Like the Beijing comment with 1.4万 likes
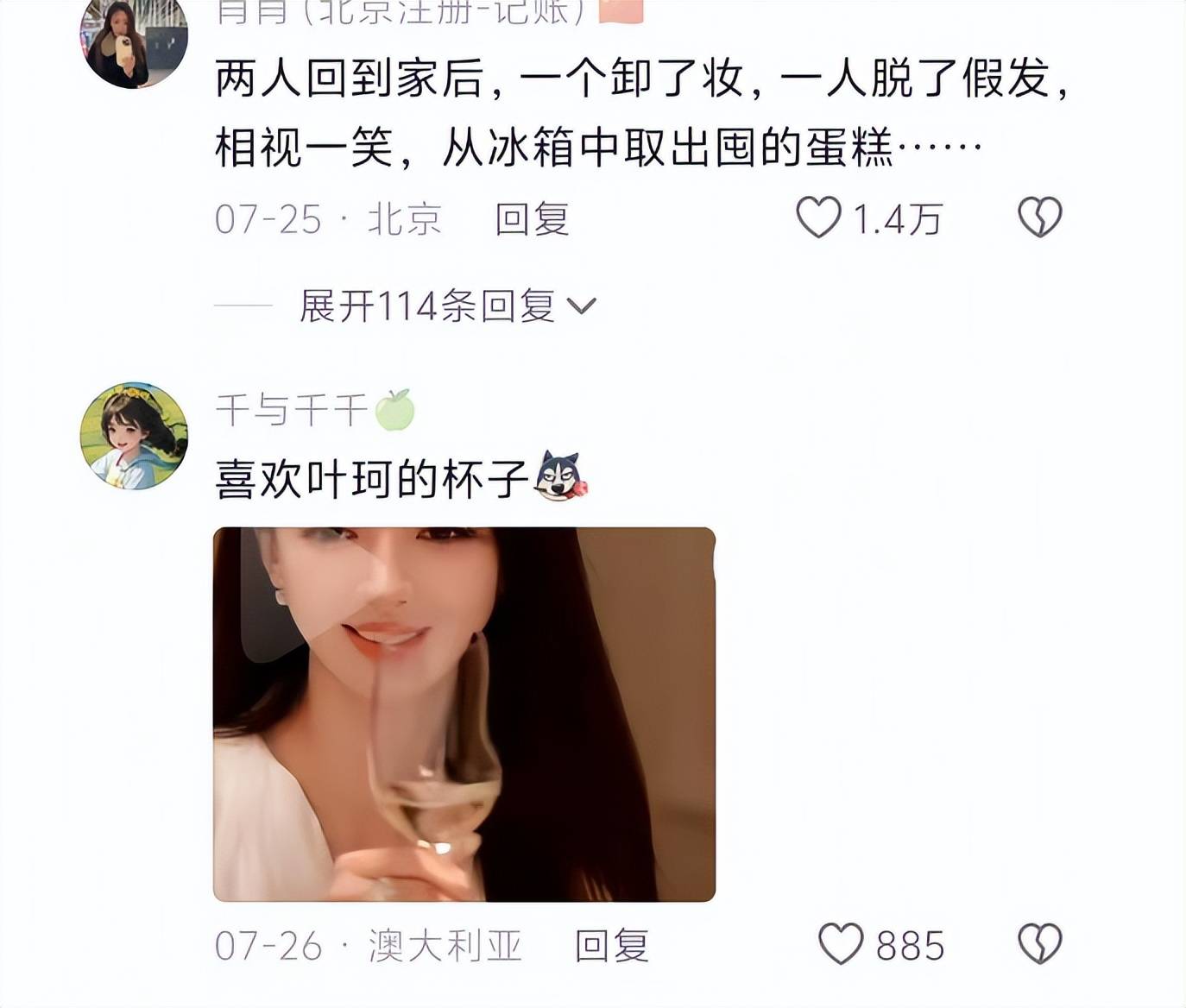1186x1008 pixels. (818, 217)
